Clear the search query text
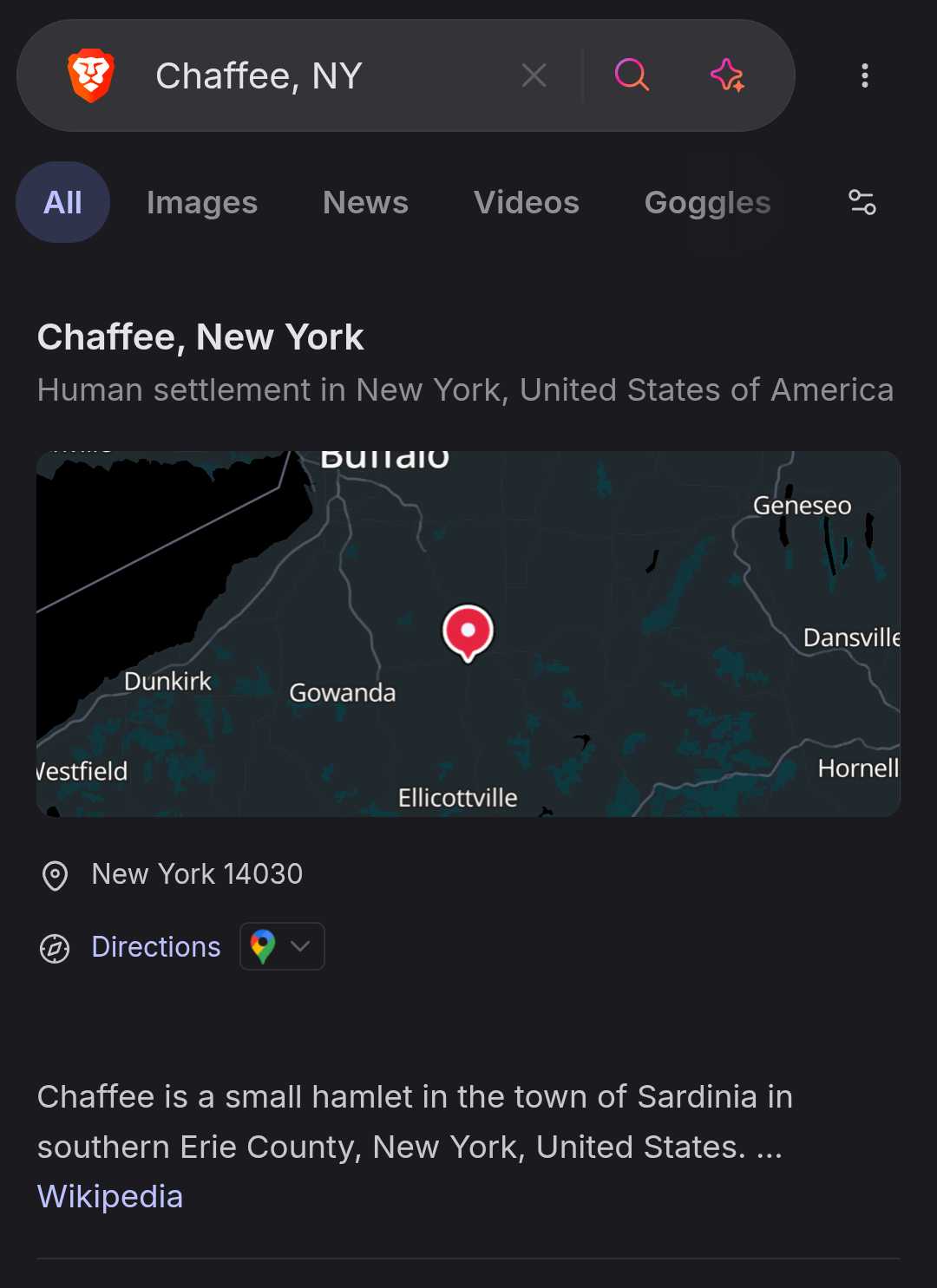Viewport: 937px width, 1288px height. [x=534, y=75]
